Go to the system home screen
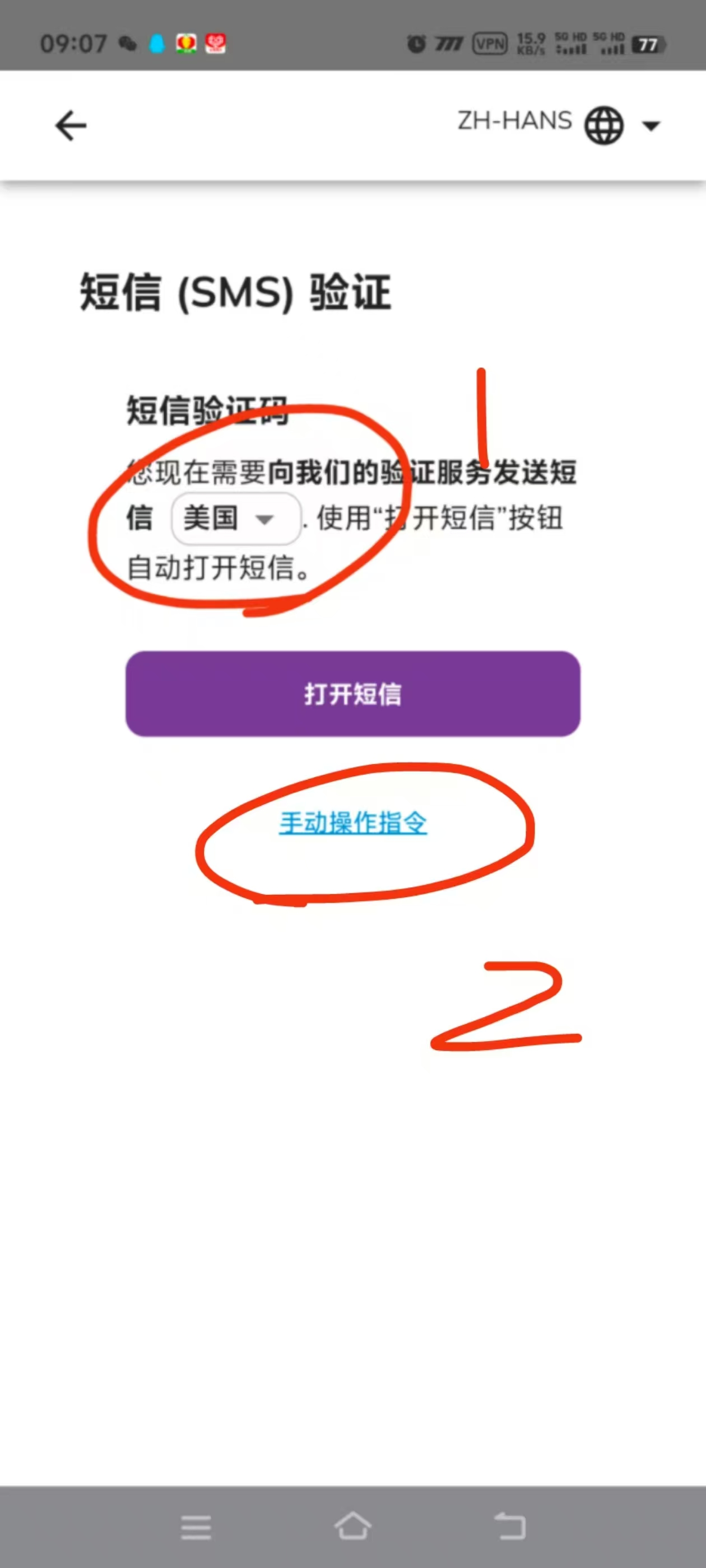Image resolution: width=706 pixels, height=1568 pixels. pyautogui.click(x=352, y=1526)
